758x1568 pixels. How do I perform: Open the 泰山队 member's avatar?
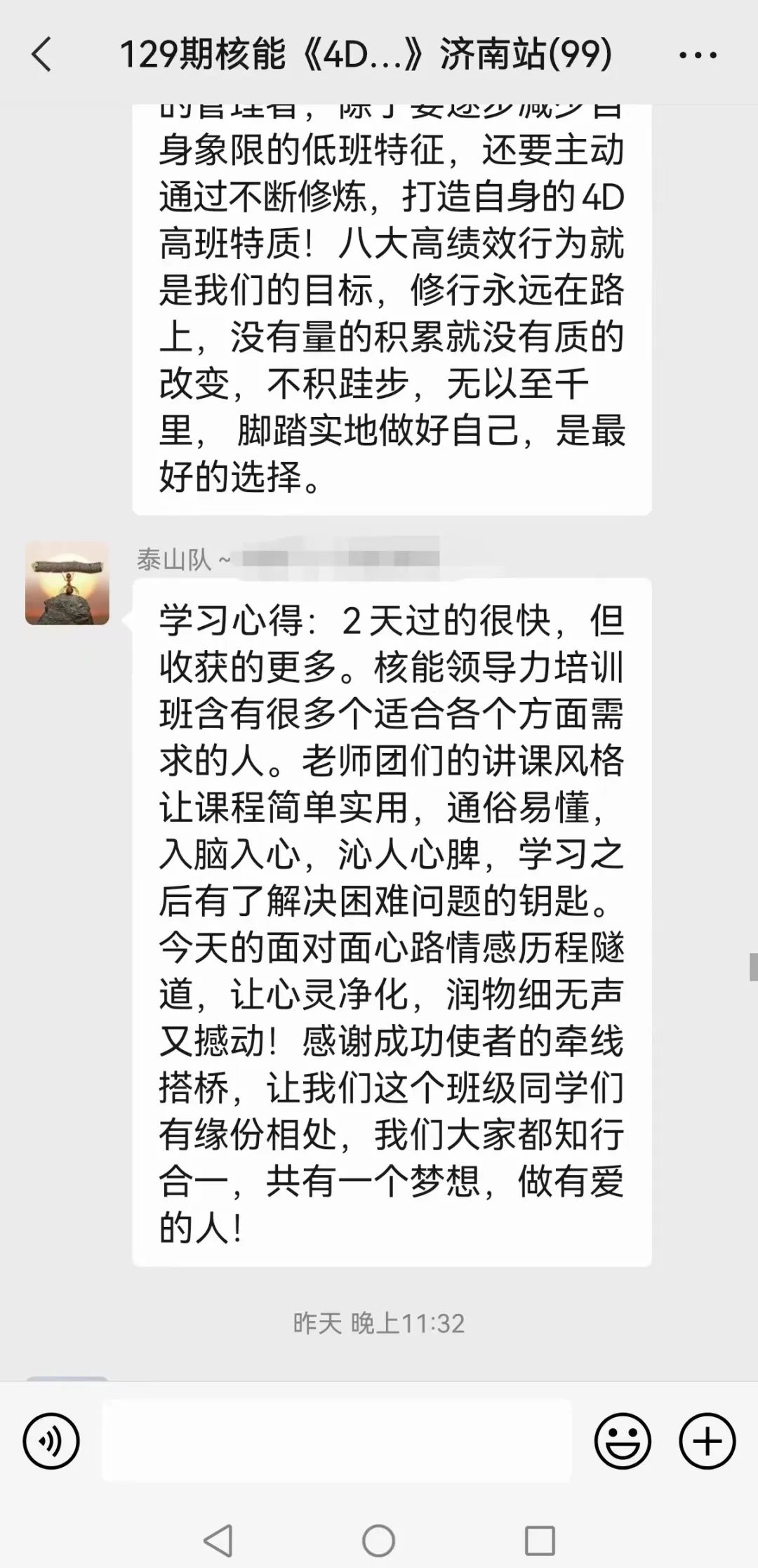click(67, 583)
